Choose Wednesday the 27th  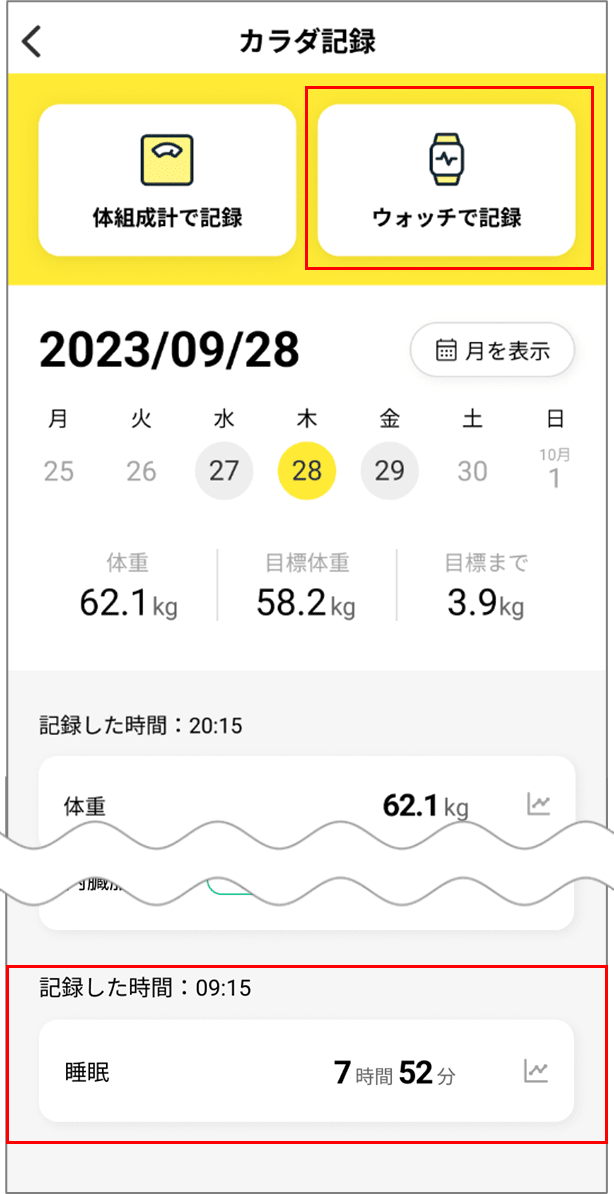224,471
